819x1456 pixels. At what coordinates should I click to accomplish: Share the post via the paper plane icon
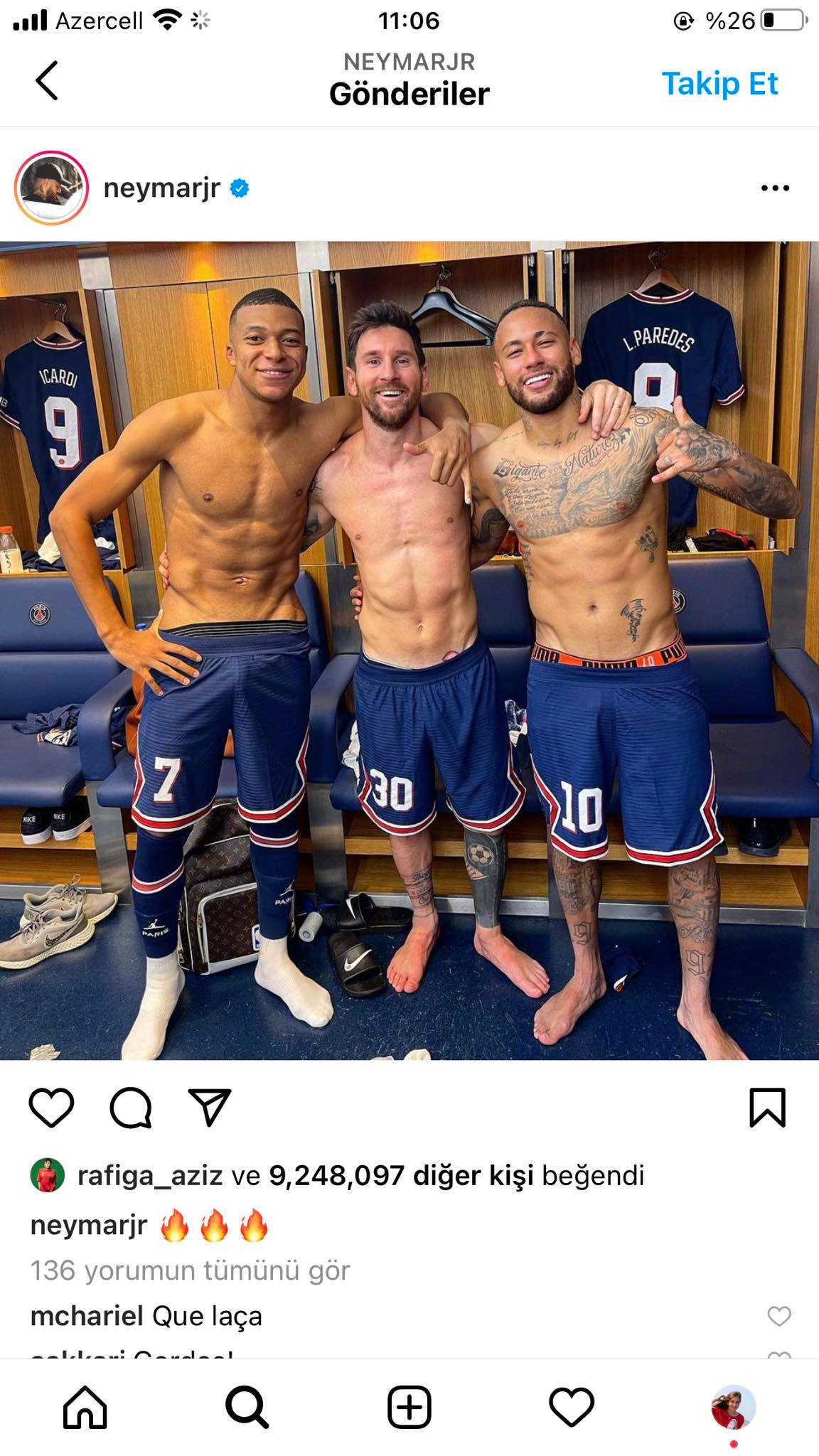(x=210, y=1106)
